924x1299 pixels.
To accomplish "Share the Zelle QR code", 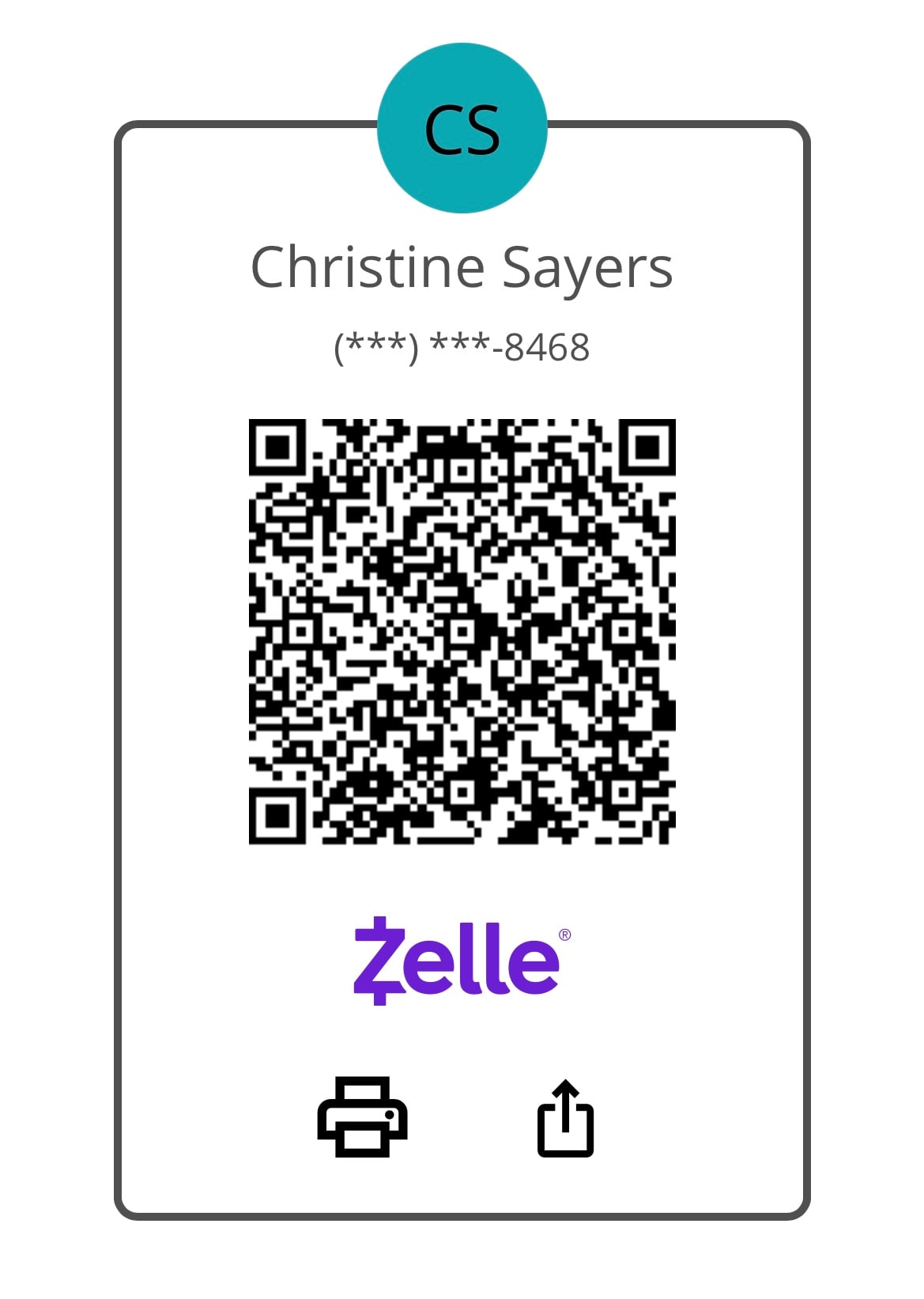I will point(565,1118).
